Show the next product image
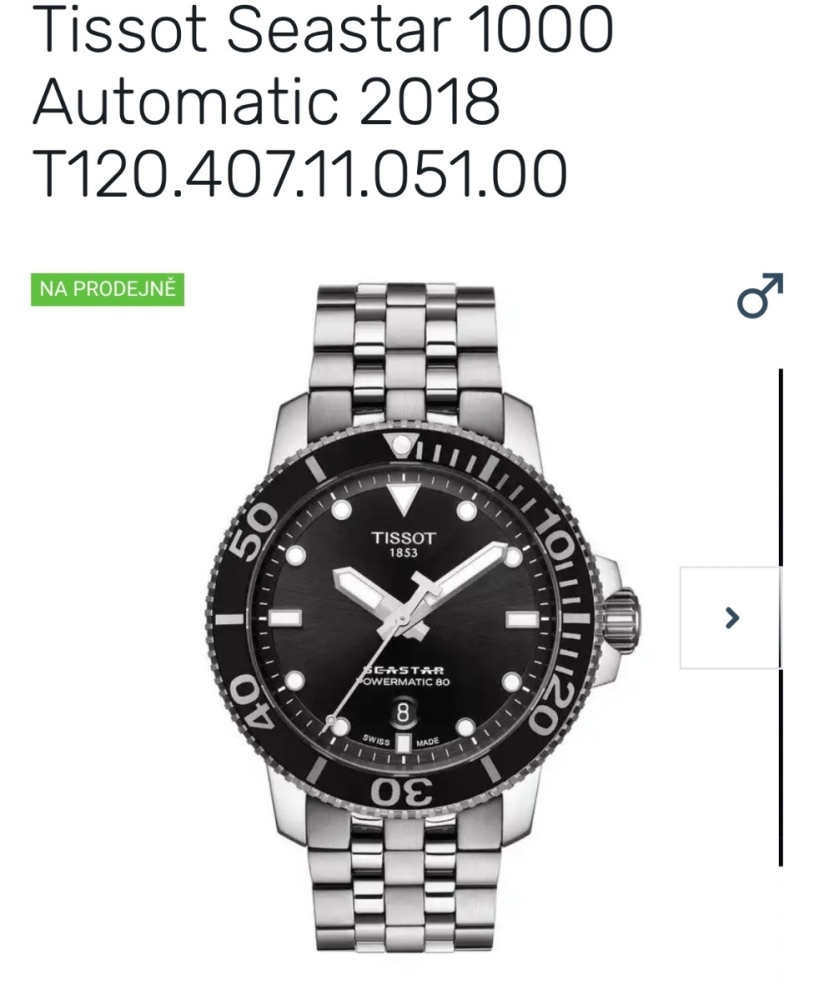The height and width of the screenshot is (1000, 814). (731, 617)
